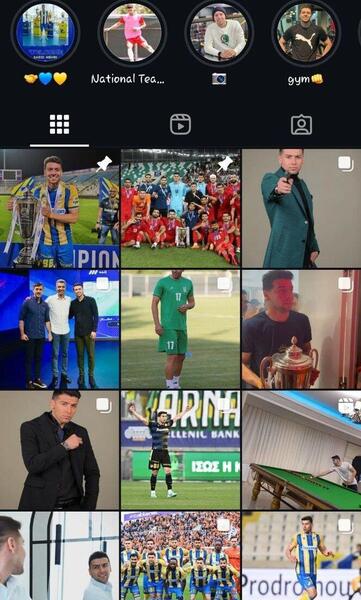Open post of man holding silver cup

[301, 329]
